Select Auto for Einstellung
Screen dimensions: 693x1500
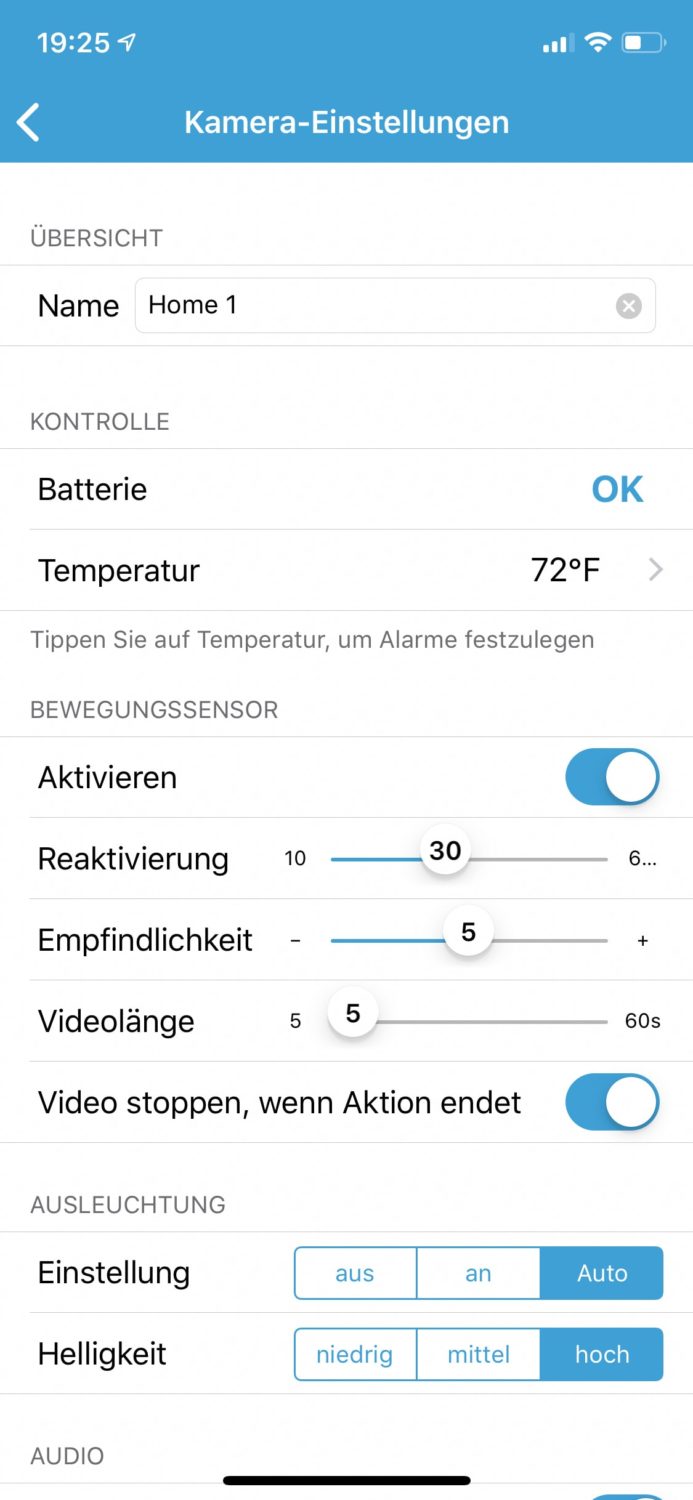tap(602, 1273)
